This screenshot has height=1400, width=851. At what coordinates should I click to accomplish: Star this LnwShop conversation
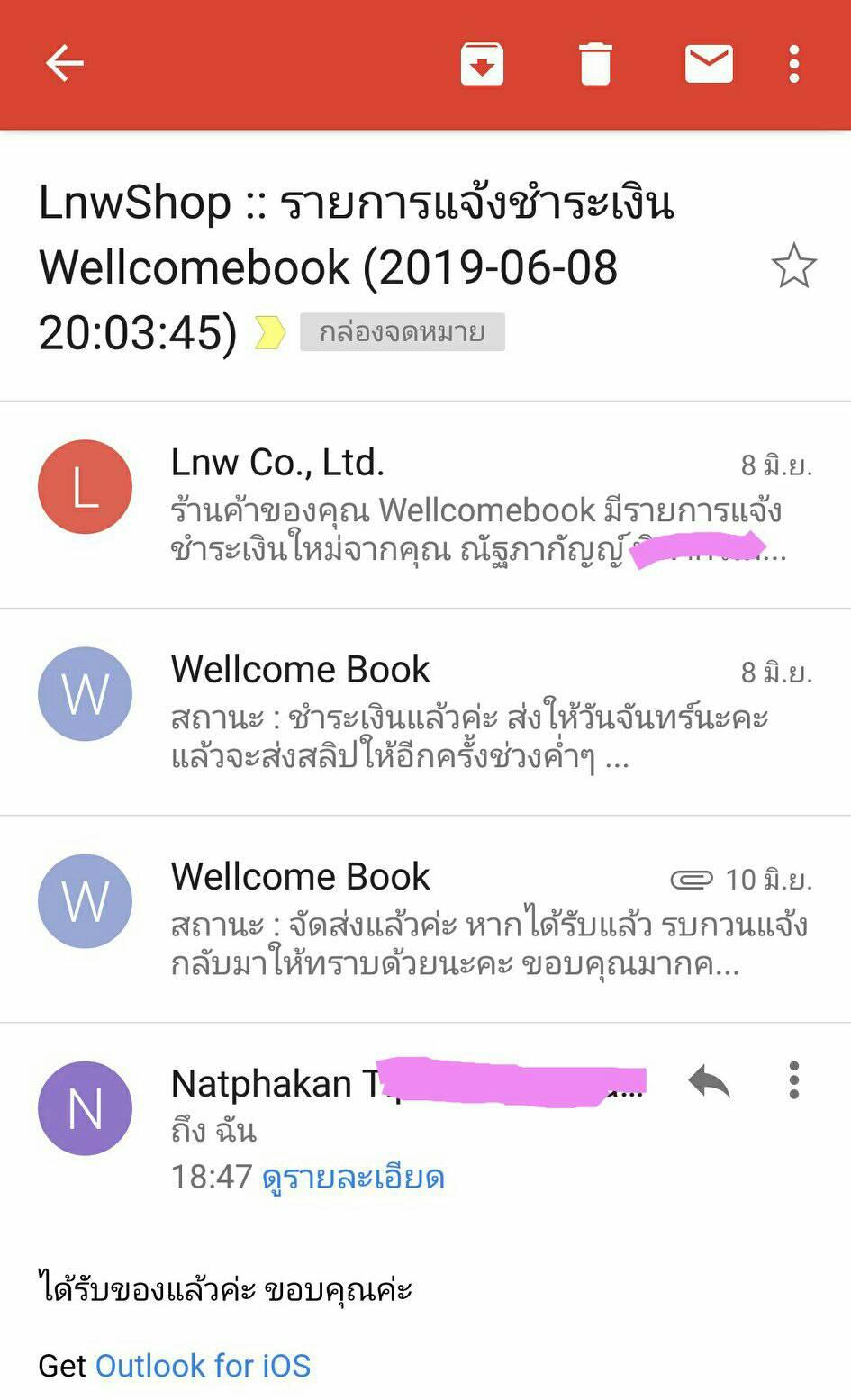[793, 266]
